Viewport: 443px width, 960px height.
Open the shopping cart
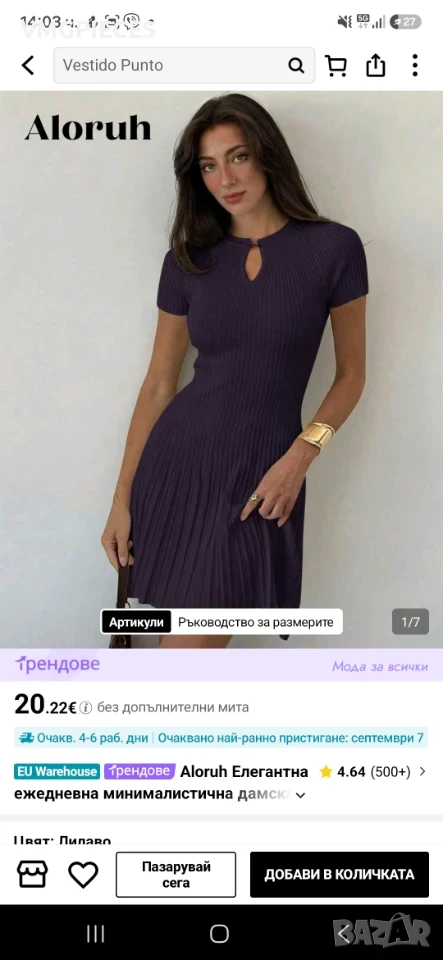pos(335,66)
